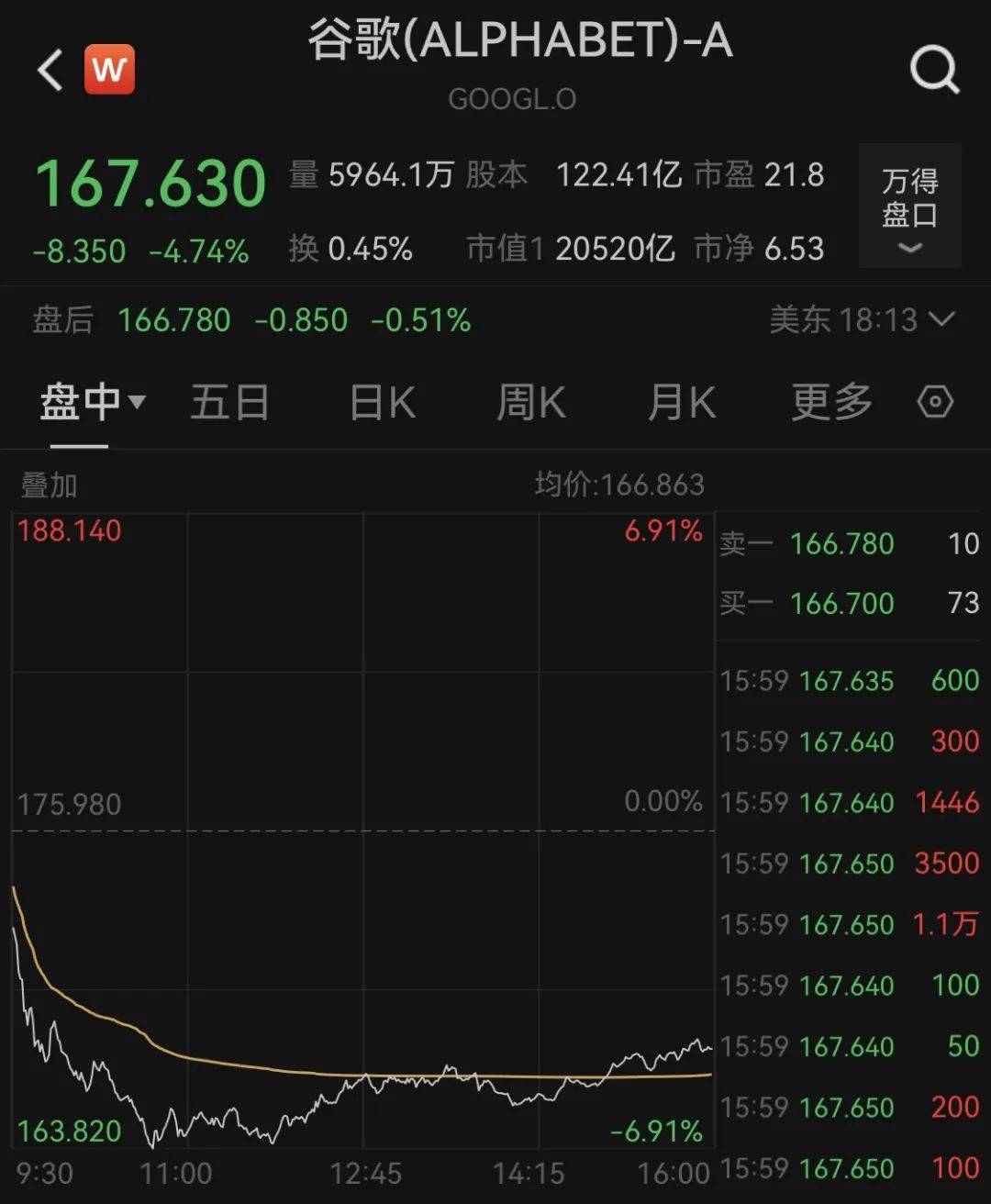The width and height of the screenshot is (991, 1204).
Task: Switch to the 日K chart tab
Action: pyautogui.click(x=380, y=401)
